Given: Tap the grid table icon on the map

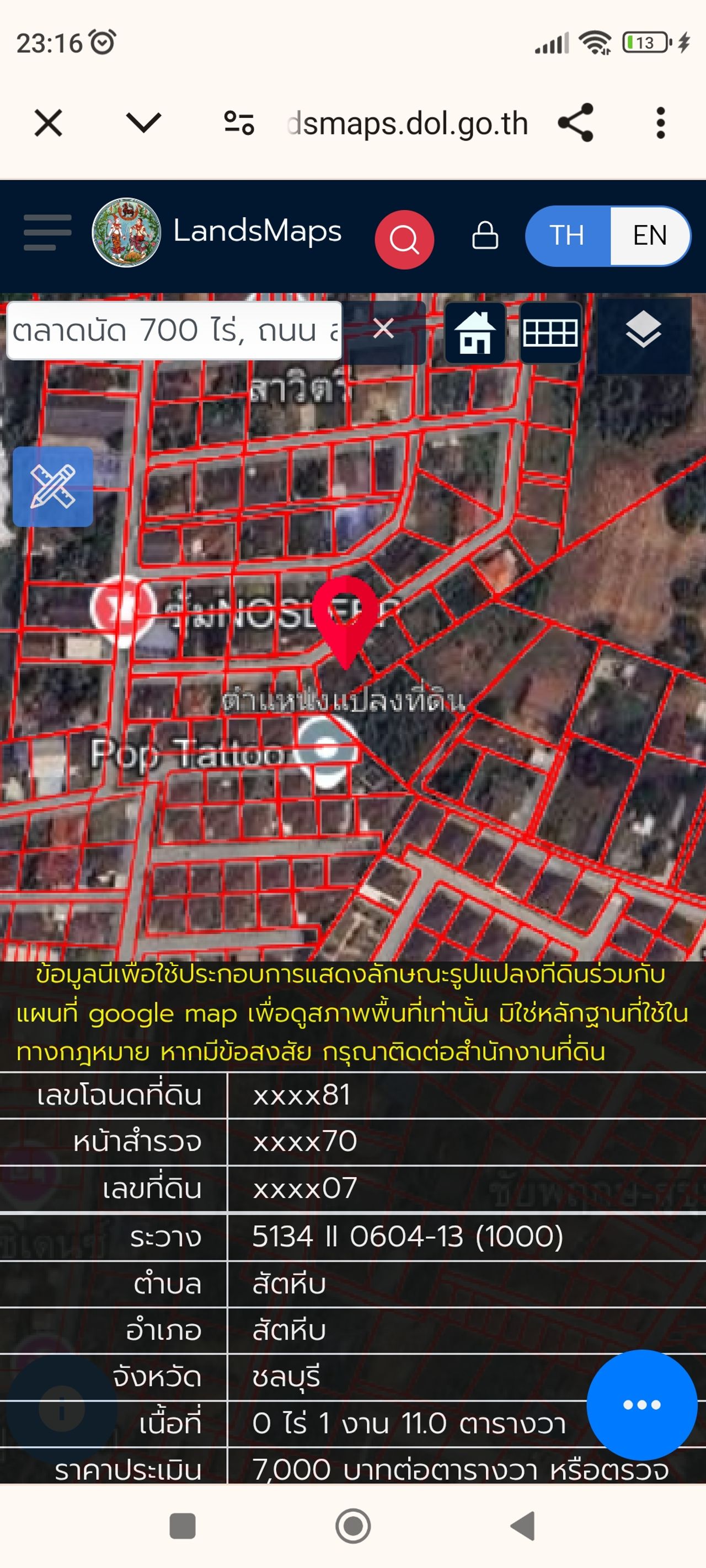Looking at the screenshot, I should click(550, 333).
